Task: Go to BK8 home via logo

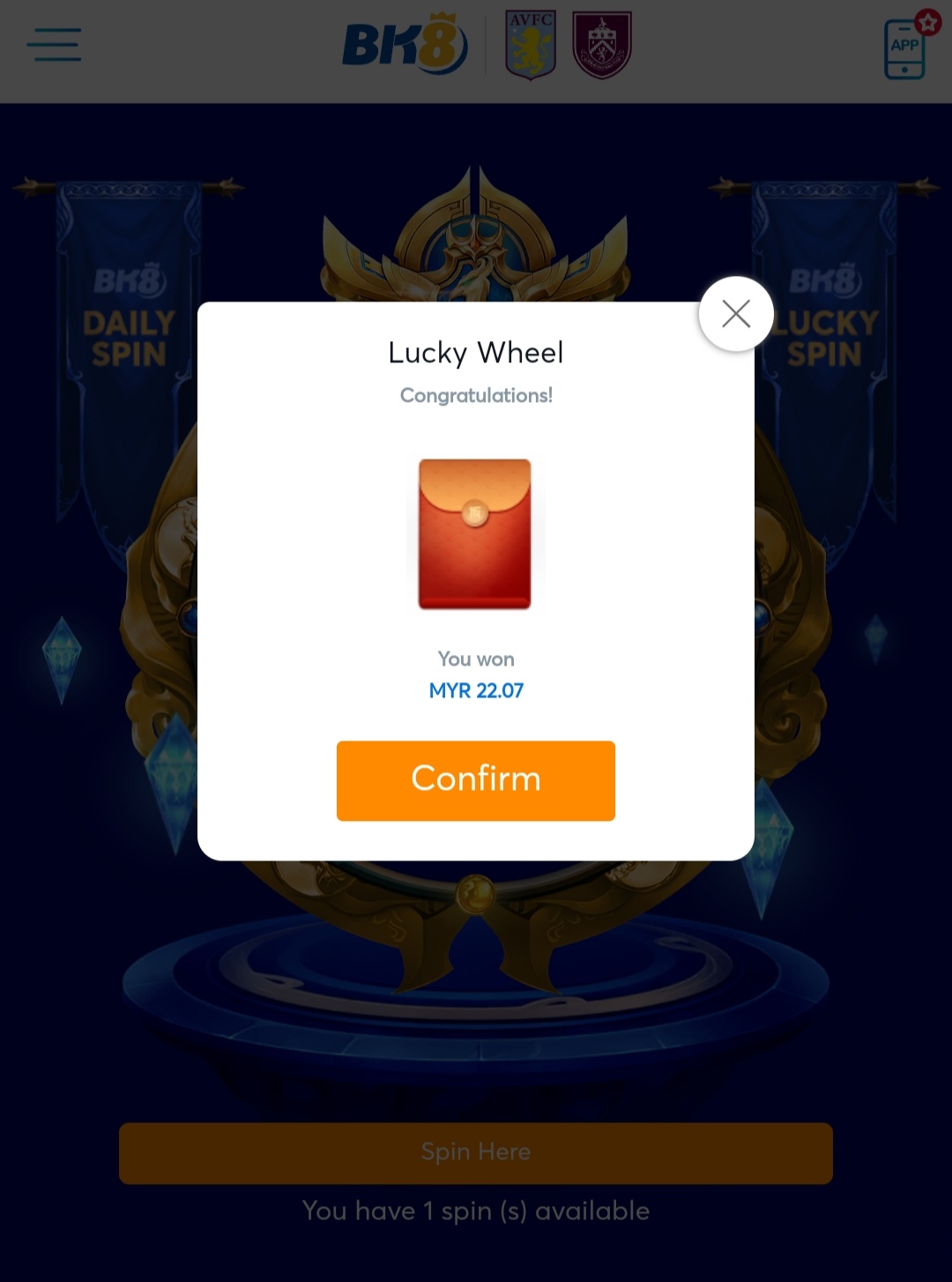Action: pos(405,44)
